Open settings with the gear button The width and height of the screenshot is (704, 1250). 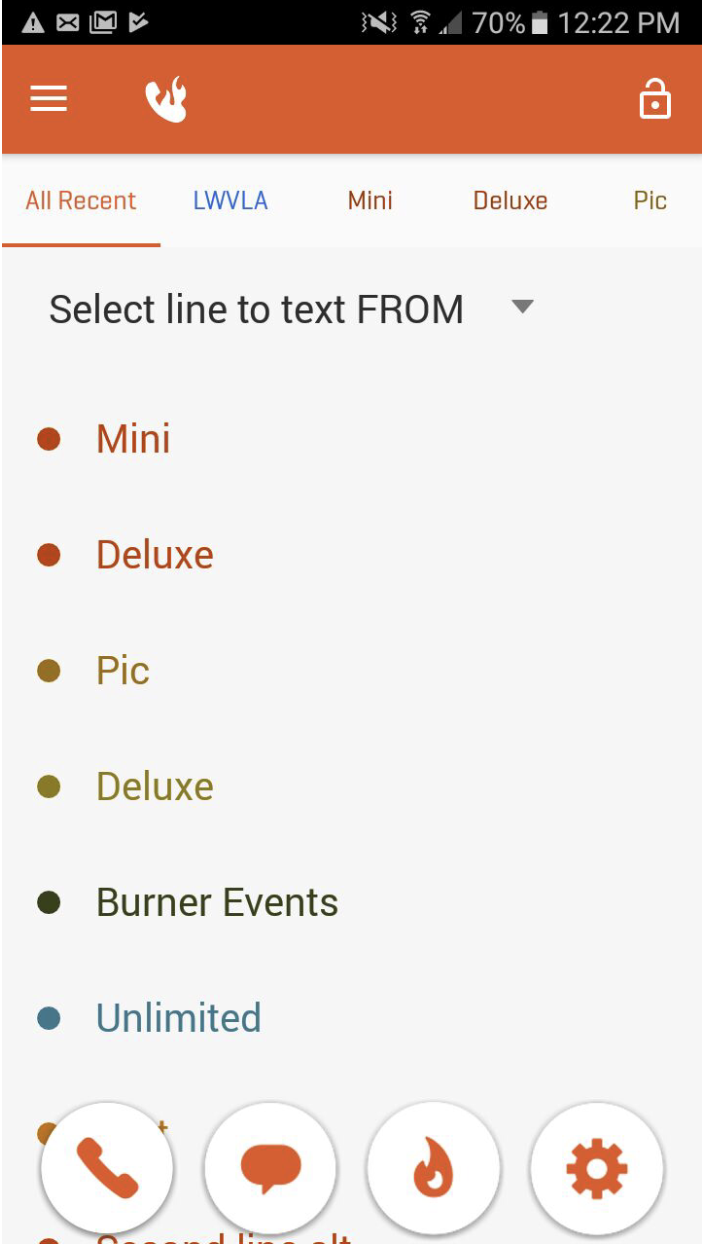(597, 1169)
